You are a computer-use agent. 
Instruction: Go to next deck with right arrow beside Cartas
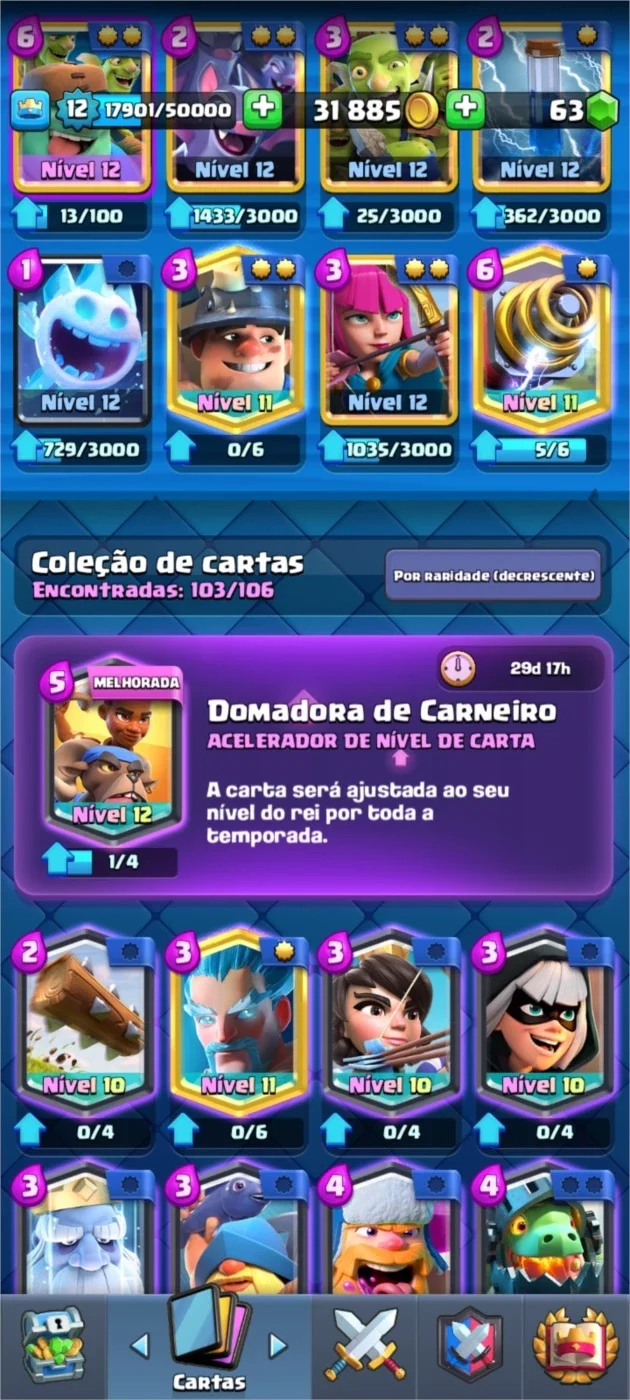point(277,1345)
